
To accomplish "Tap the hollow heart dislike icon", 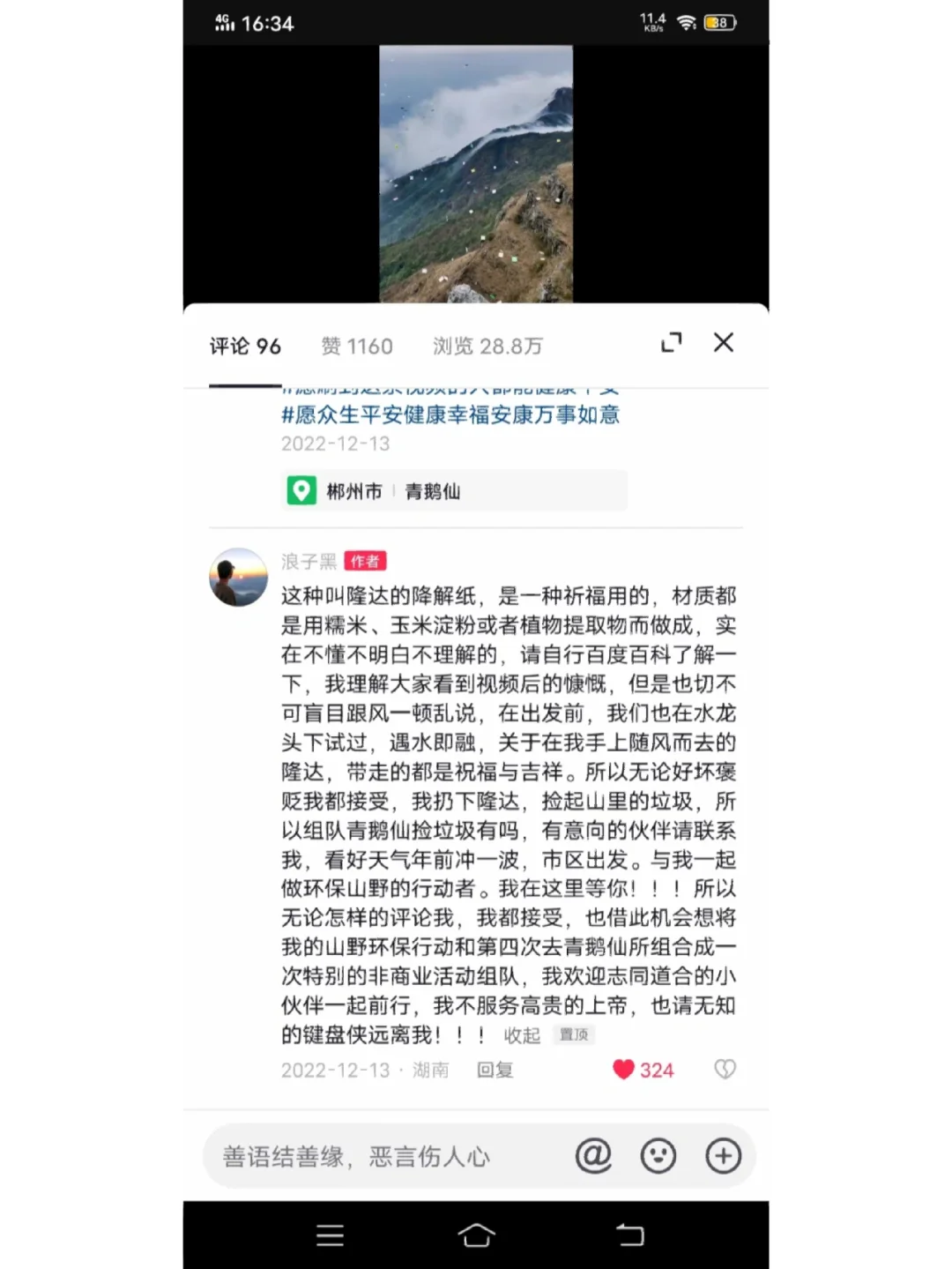I will pyautogui.click(x=725, y=1070).
